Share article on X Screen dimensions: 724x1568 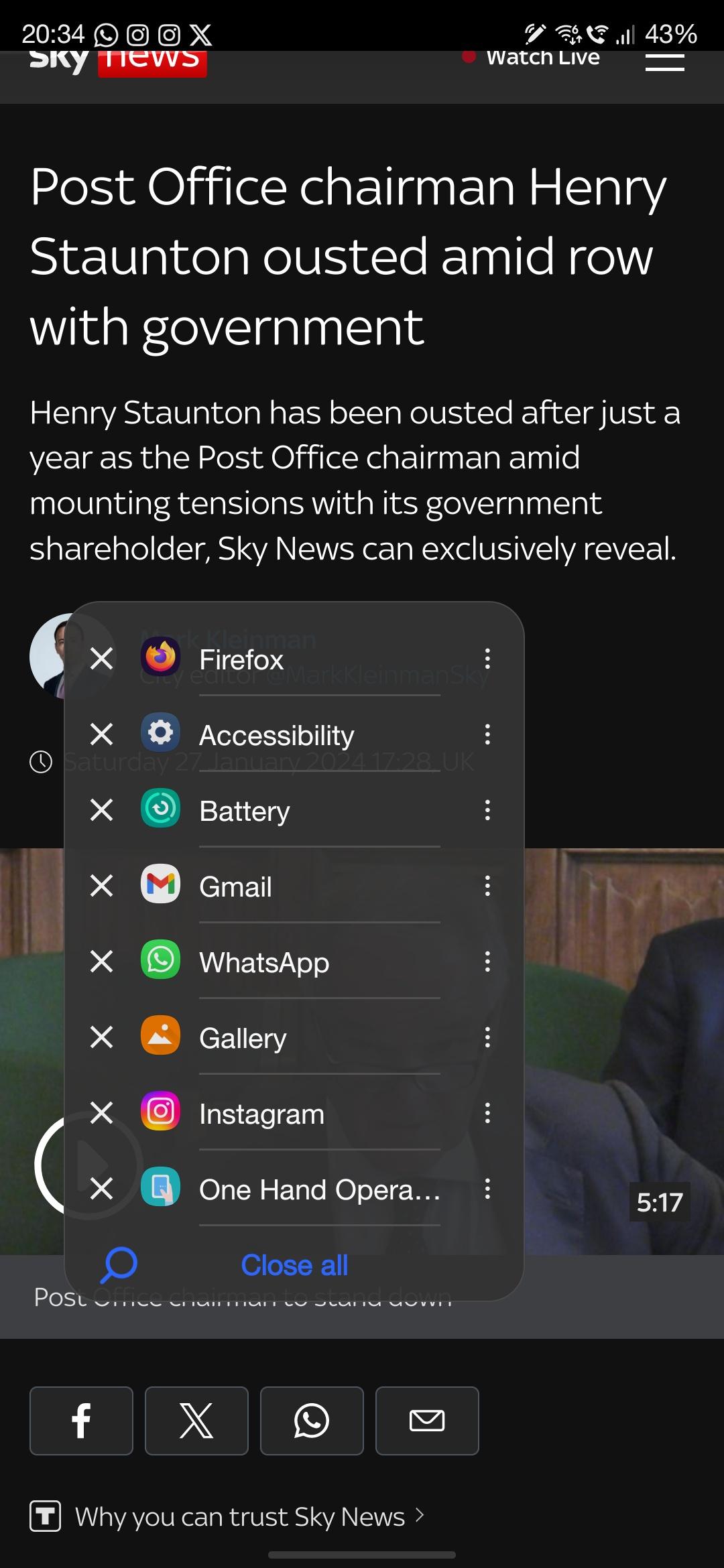[x=196, y=1421]
